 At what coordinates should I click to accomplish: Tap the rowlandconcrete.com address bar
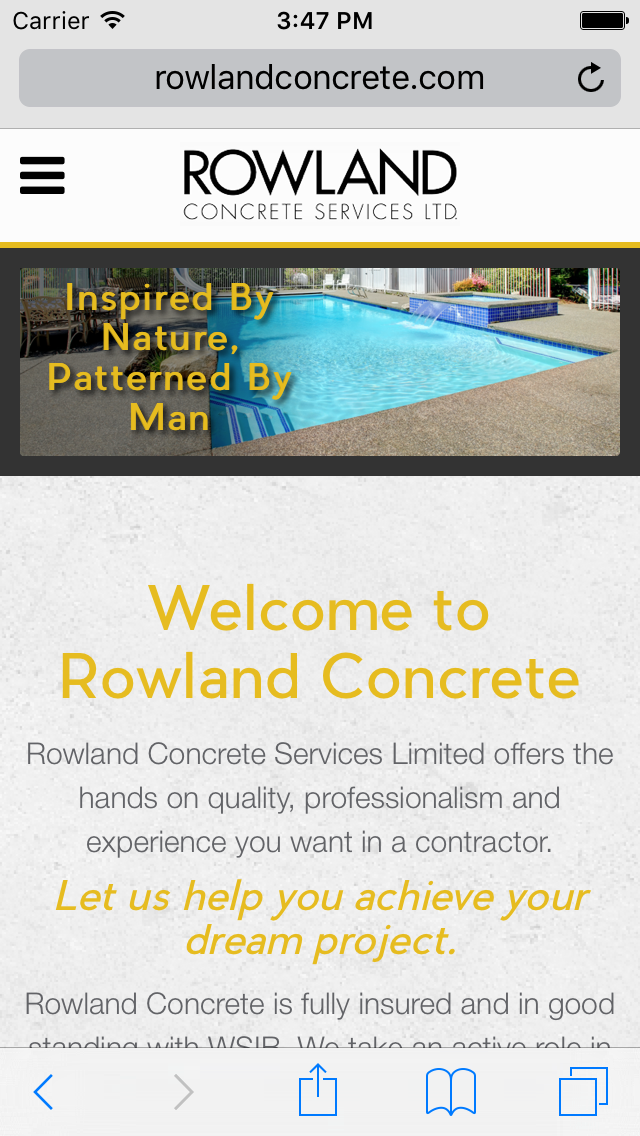click(x=318, y=78)
